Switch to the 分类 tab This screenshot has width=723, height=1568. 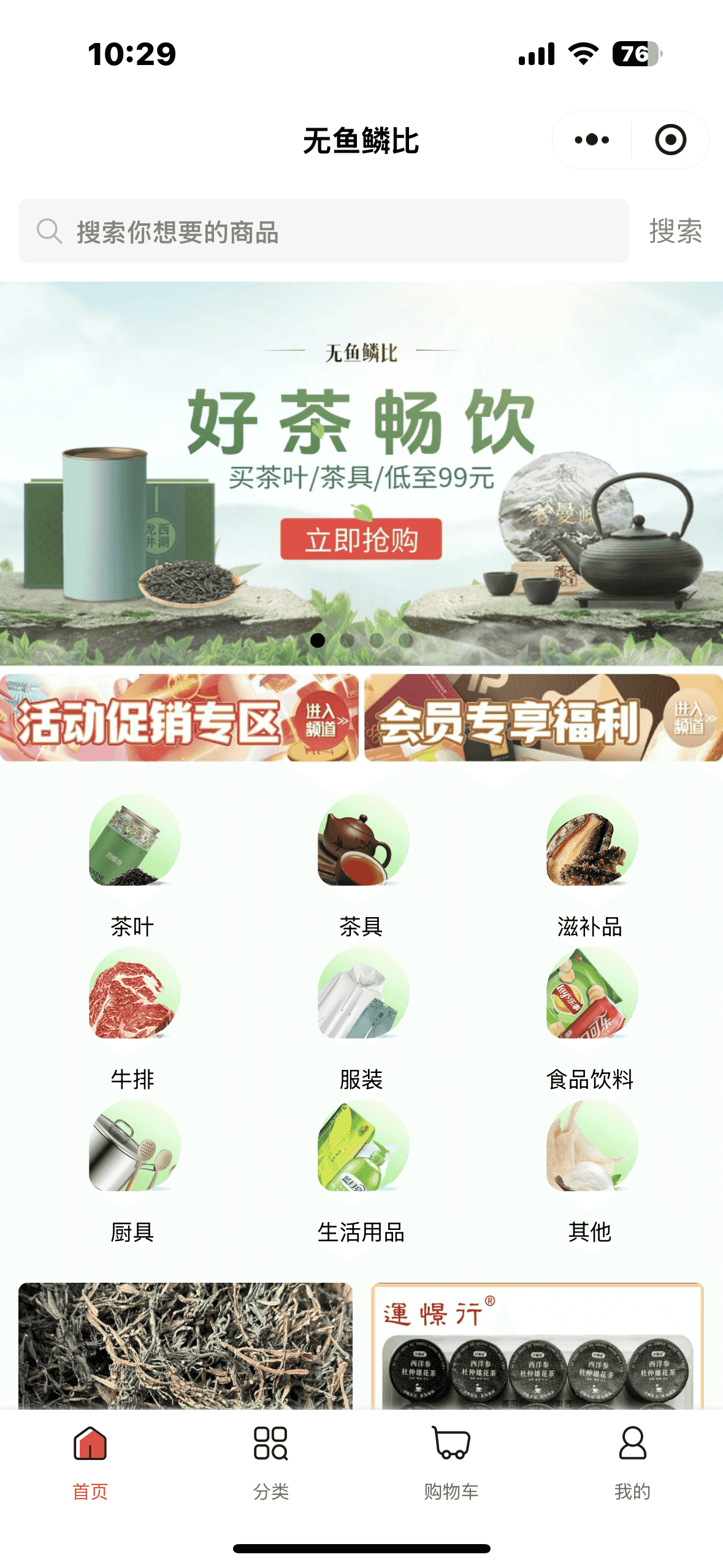coord(270,1461)
